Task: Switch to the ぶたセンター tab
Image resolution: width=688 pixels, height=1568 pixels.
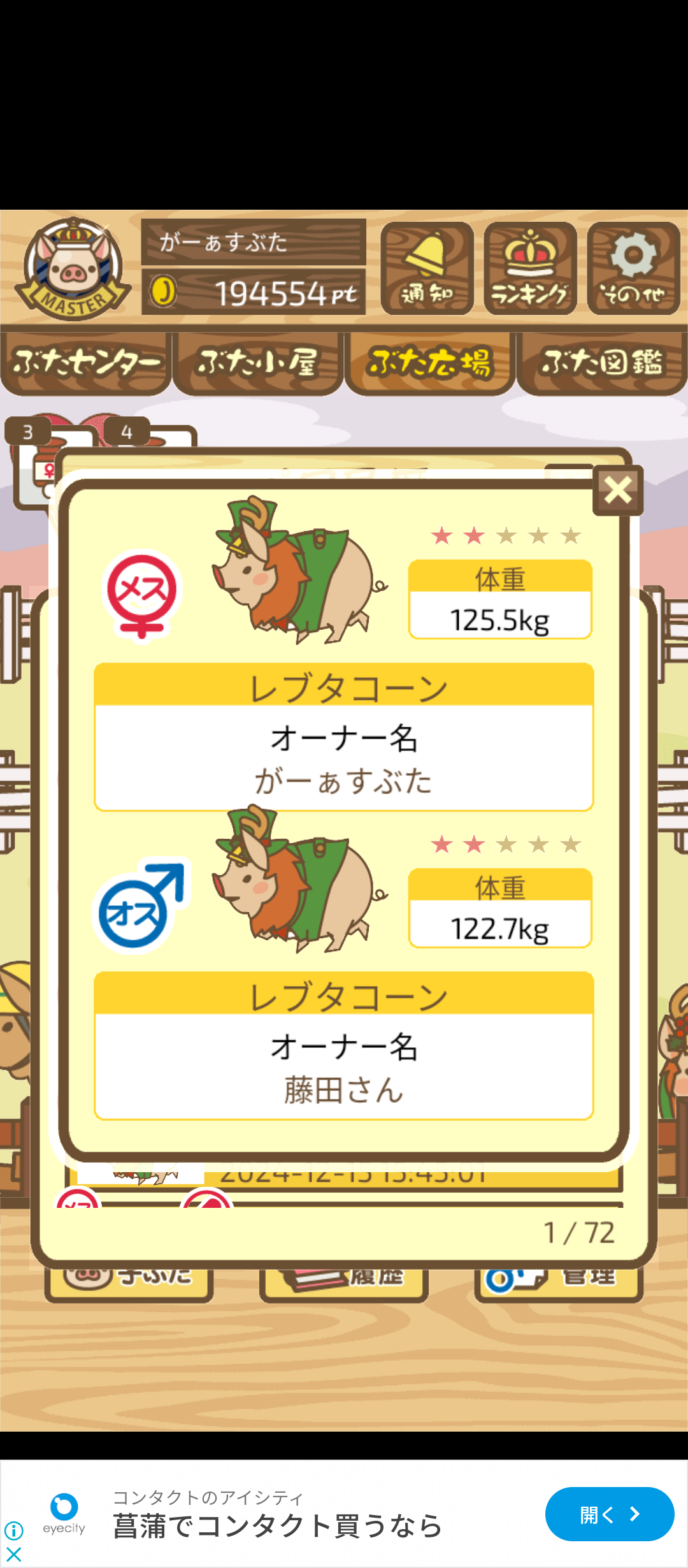Action: 86,362
